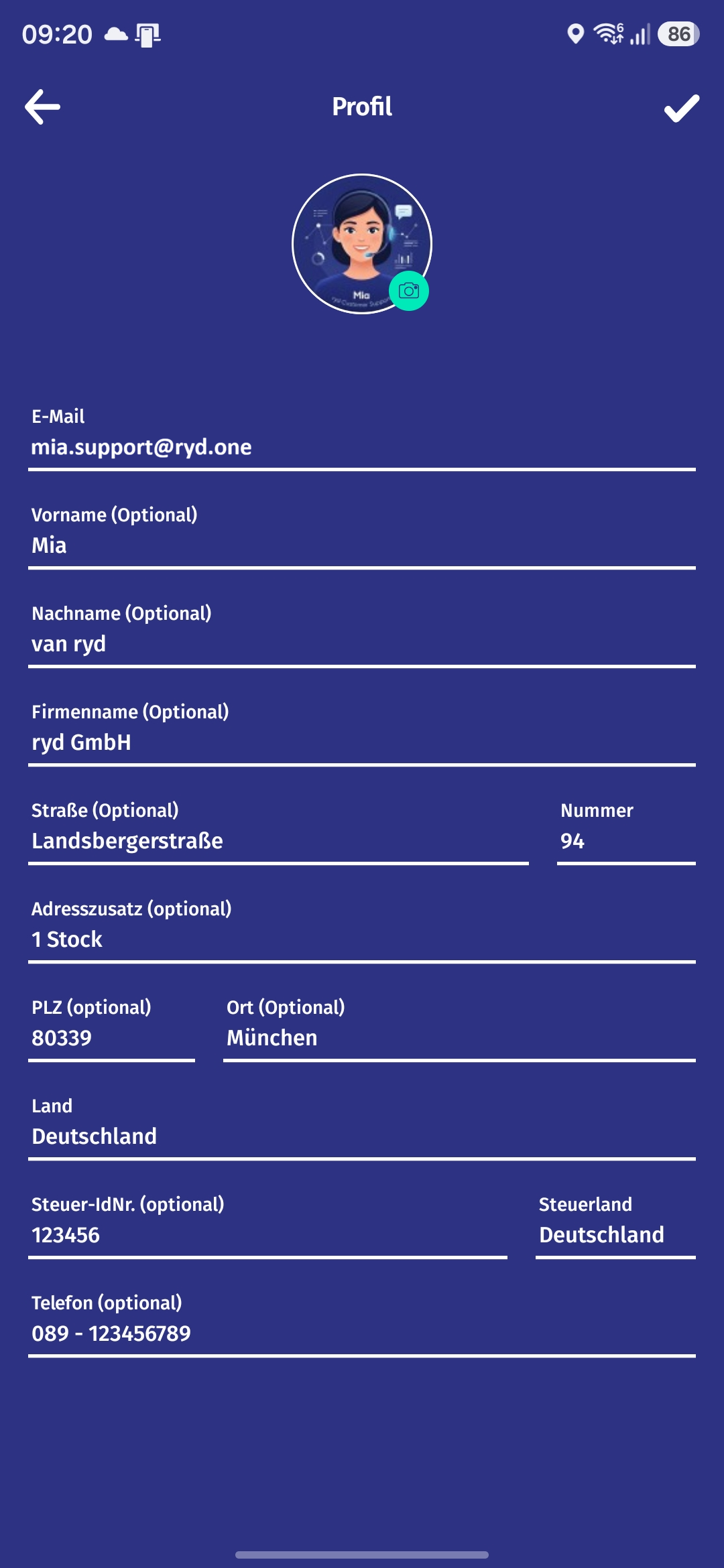Go back using the top-left arrow
Screen dimensions: 724x1568
[x=42, y=107]
